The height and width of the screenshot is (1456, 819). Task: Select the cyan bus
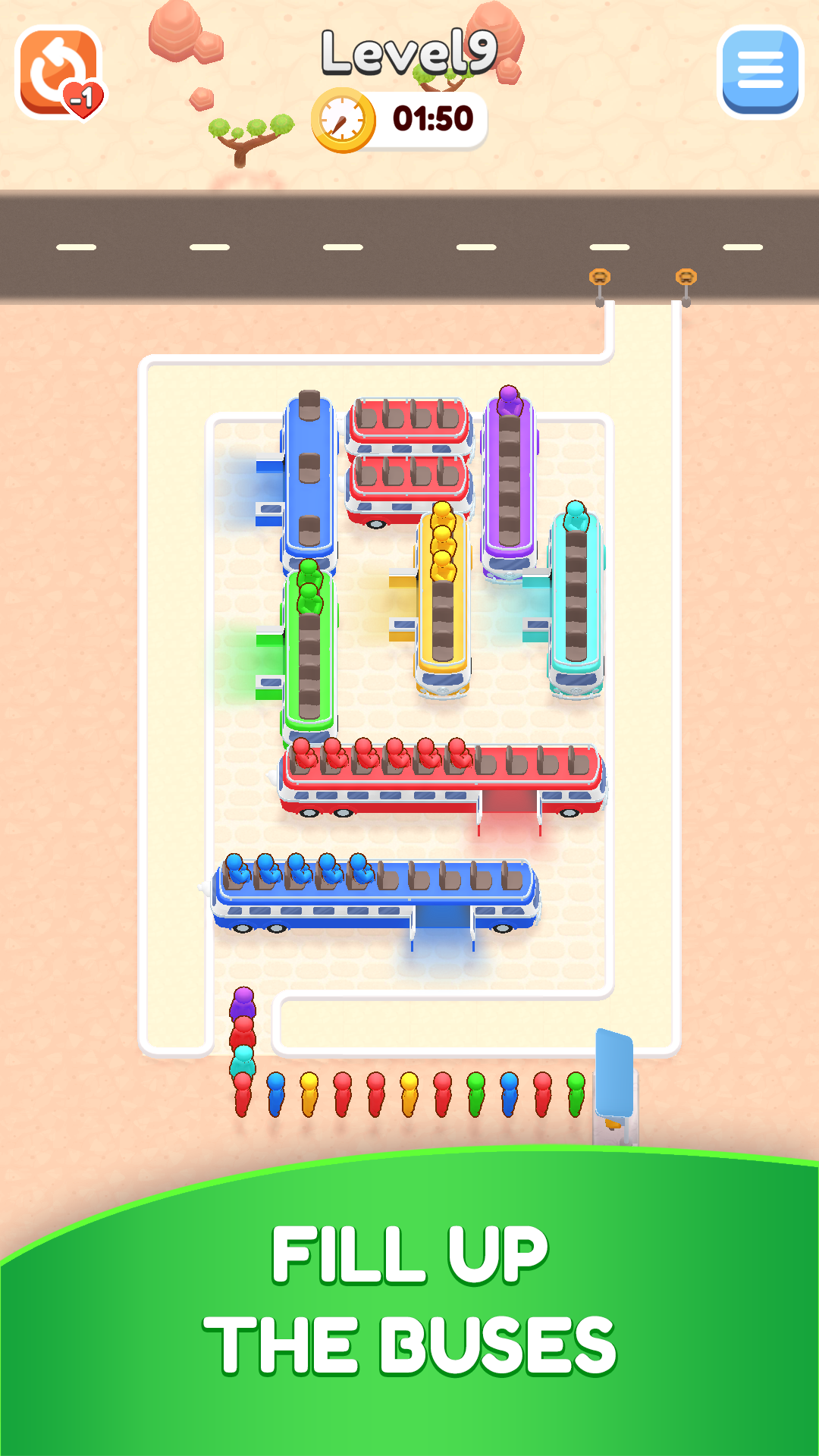576,599
